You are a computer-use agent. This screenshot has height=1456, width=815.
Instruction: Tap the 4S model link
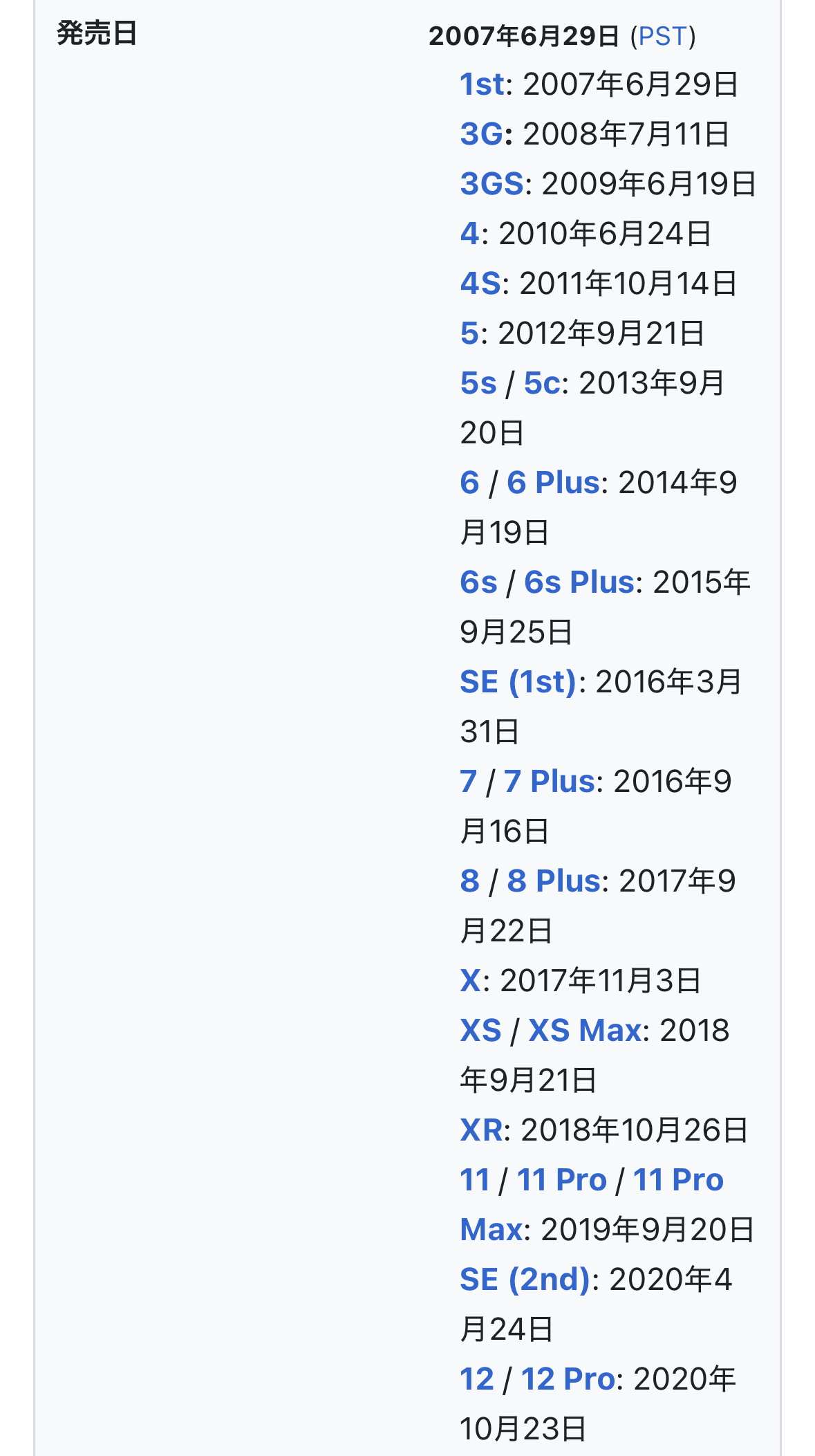pyautogui.click(x=480, y=284)
